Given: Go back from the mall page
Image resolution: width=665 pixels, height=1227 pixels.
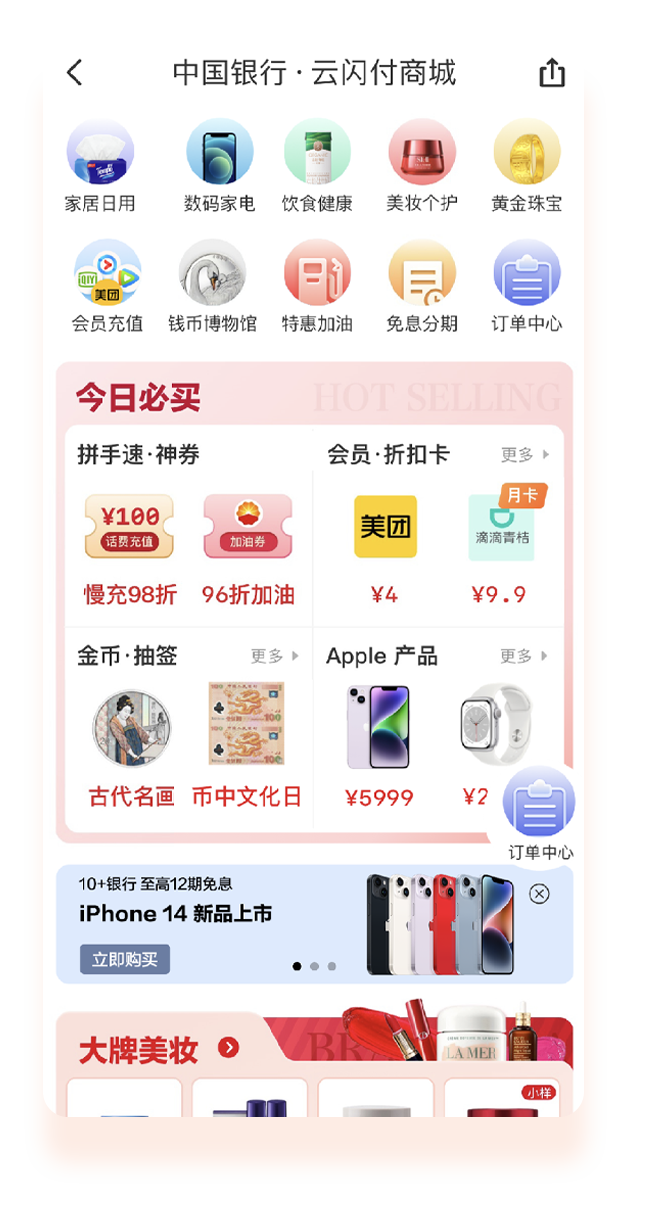Looking at the screenshot, I should tap(75, 73).
